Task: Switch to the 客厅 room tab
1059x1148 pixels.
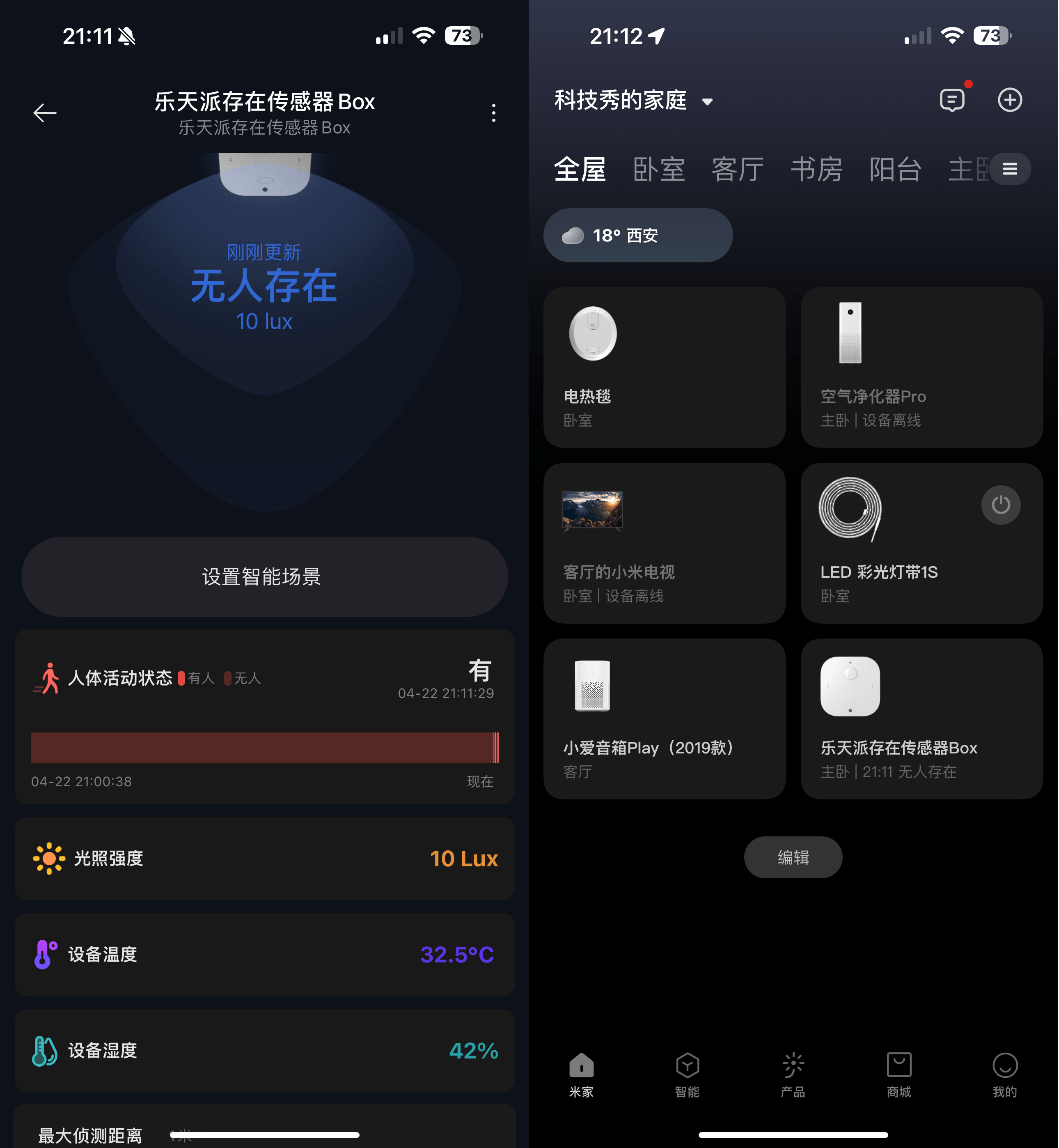Action: pos(738,170)
